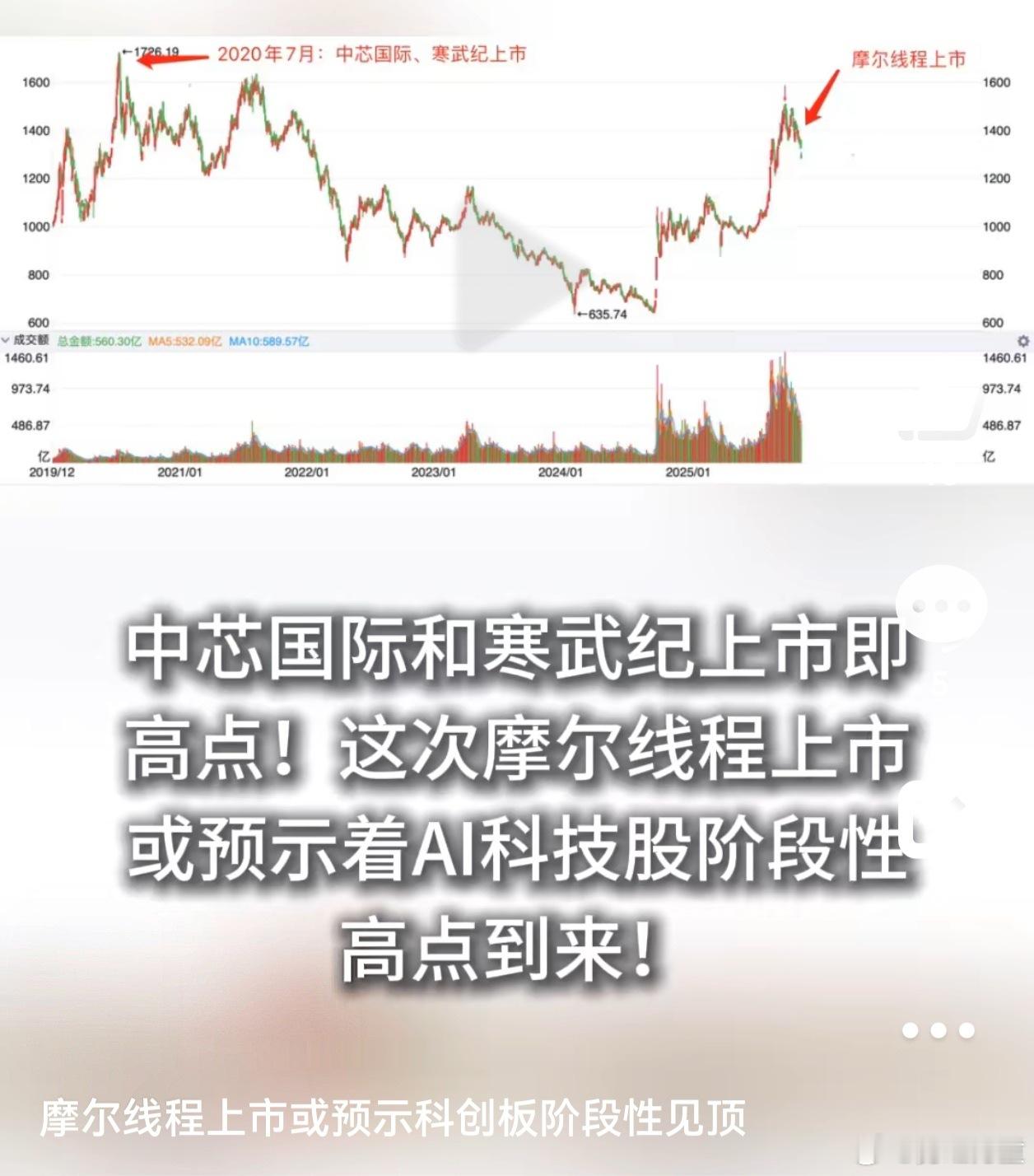Select the red arrow marking 摩尔线程上市
Image resolution: width=1034 pixels, height=1176 pixels.
[821, 98]
